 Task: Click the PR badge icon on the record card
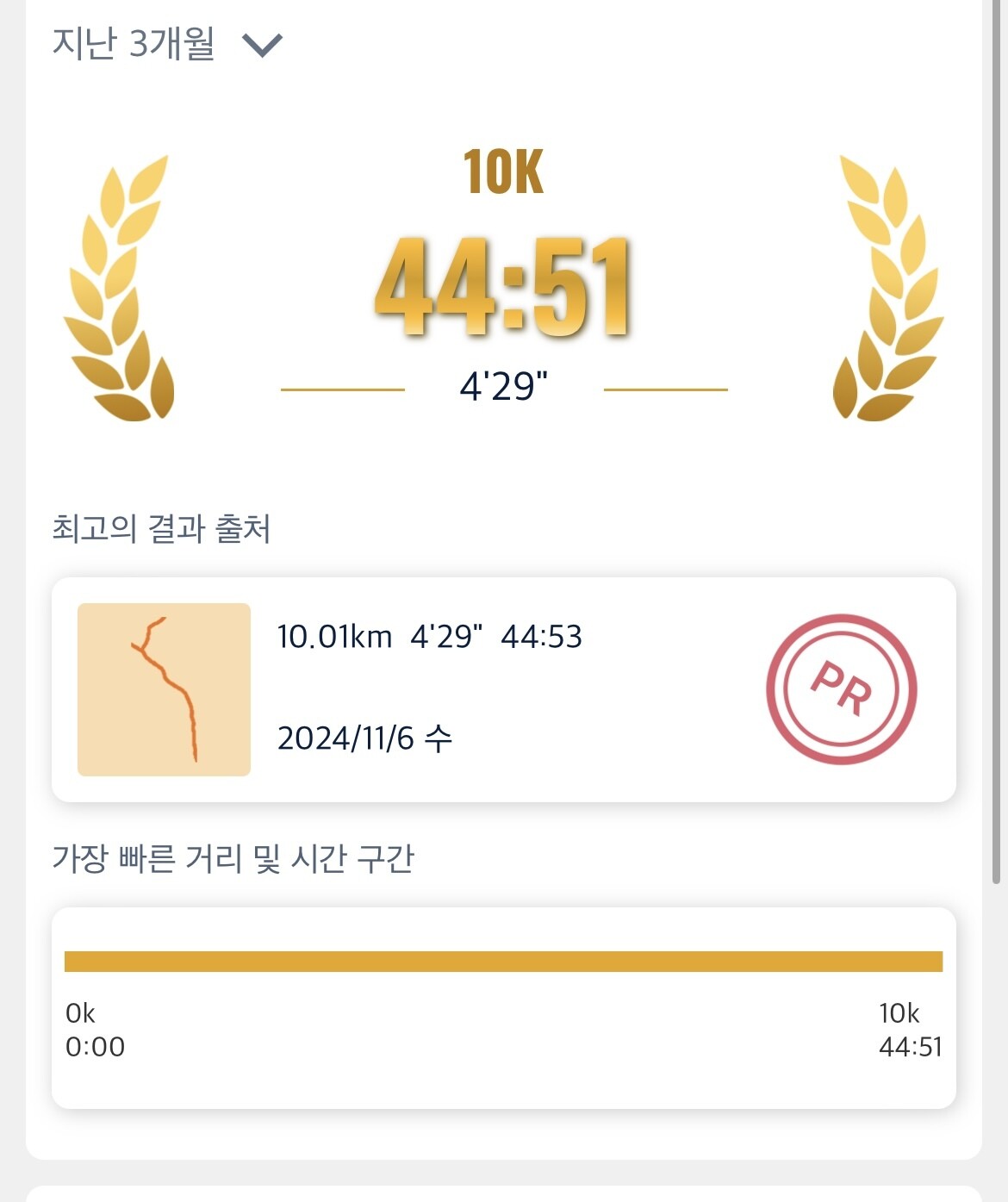843,689
